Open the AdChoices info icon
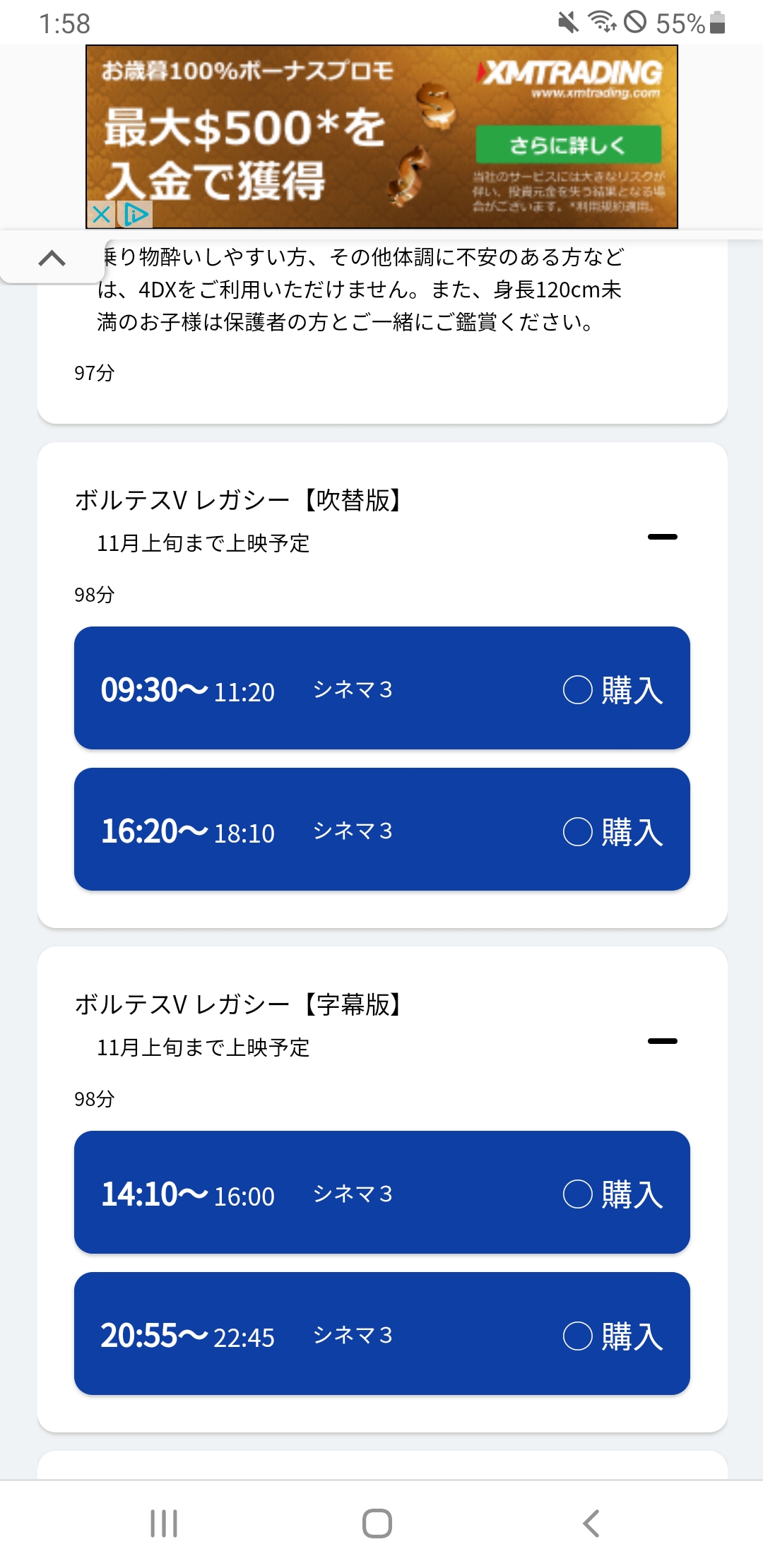 tap(136, 214)
